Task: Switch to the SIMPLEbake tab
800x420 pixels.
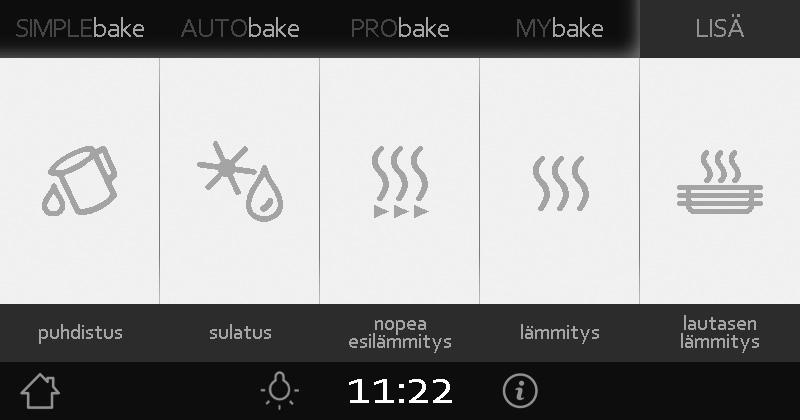Action: click(x=80, y=28)
